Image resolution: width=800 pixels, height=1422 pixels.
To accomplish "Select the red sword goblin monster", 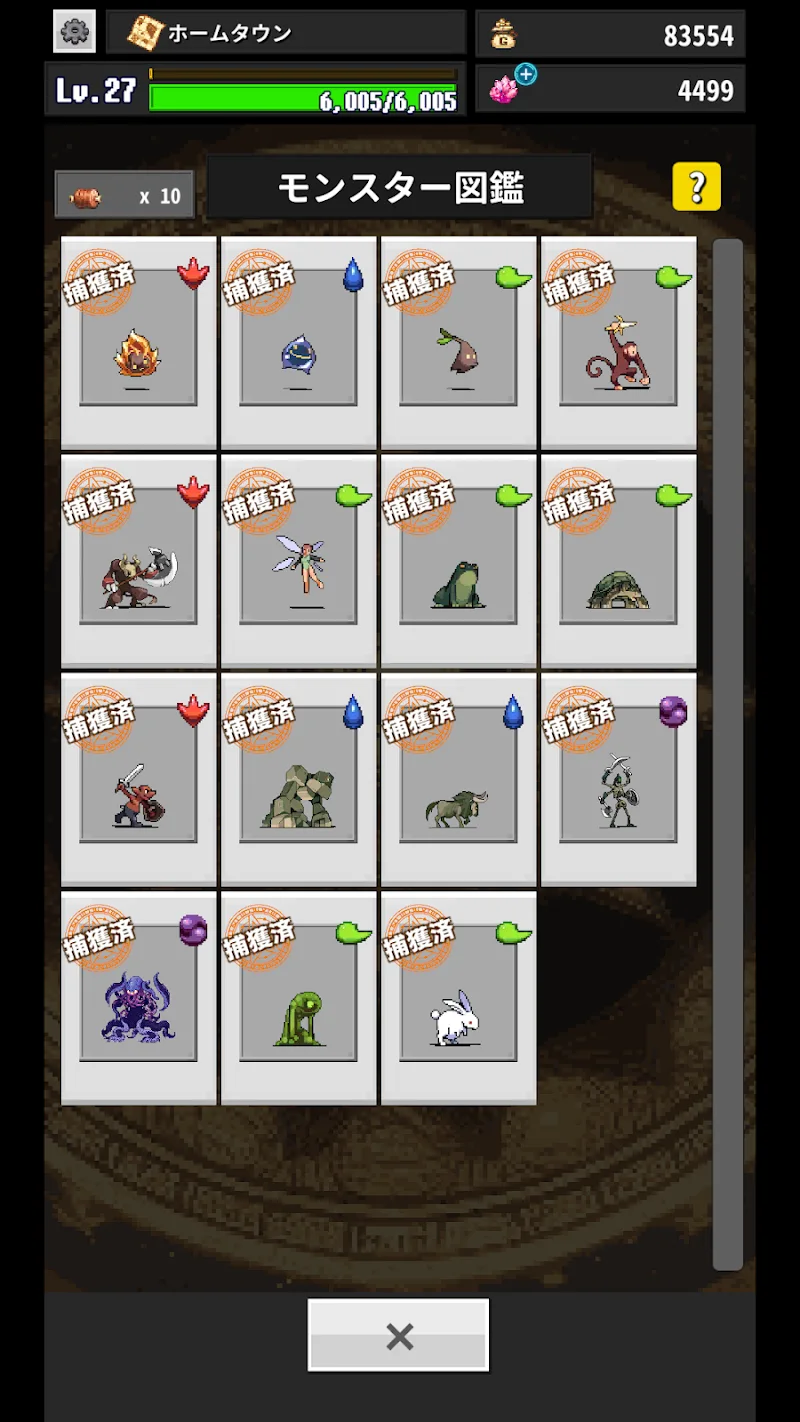I will pos(138,779).
